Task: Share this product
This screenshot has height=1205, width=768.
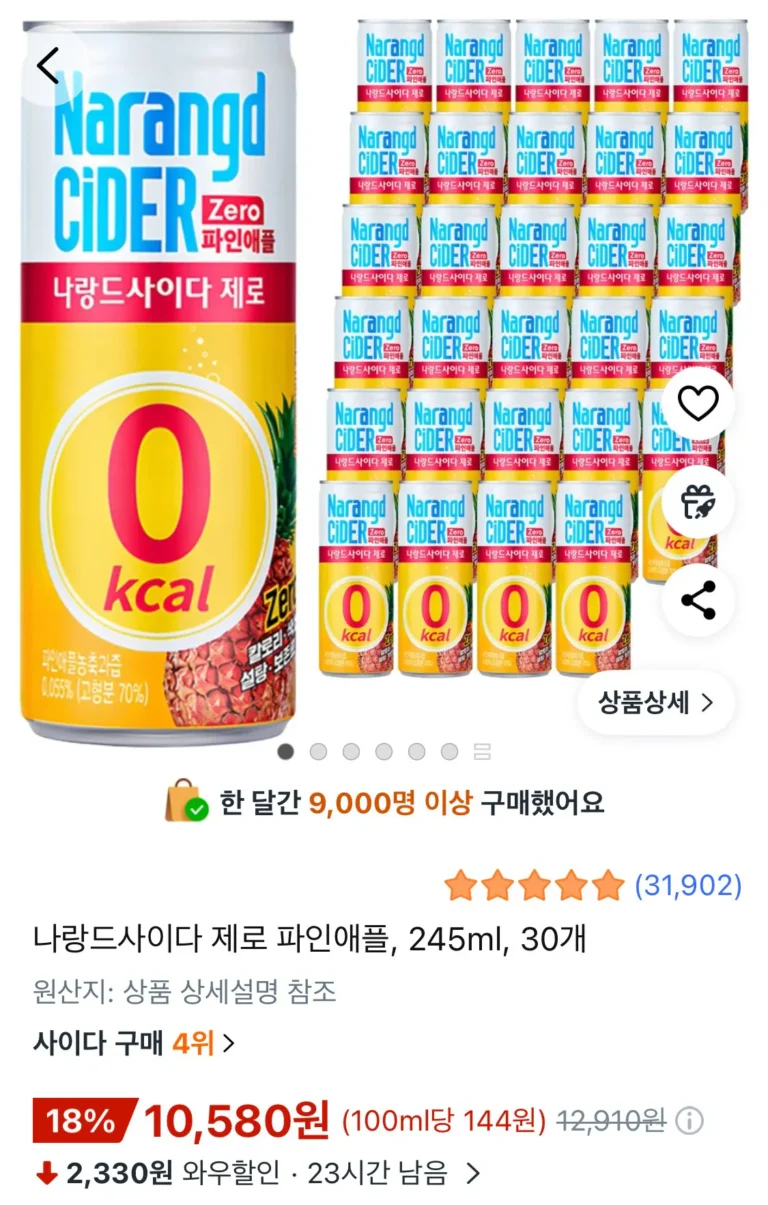Action: [698, 600]
